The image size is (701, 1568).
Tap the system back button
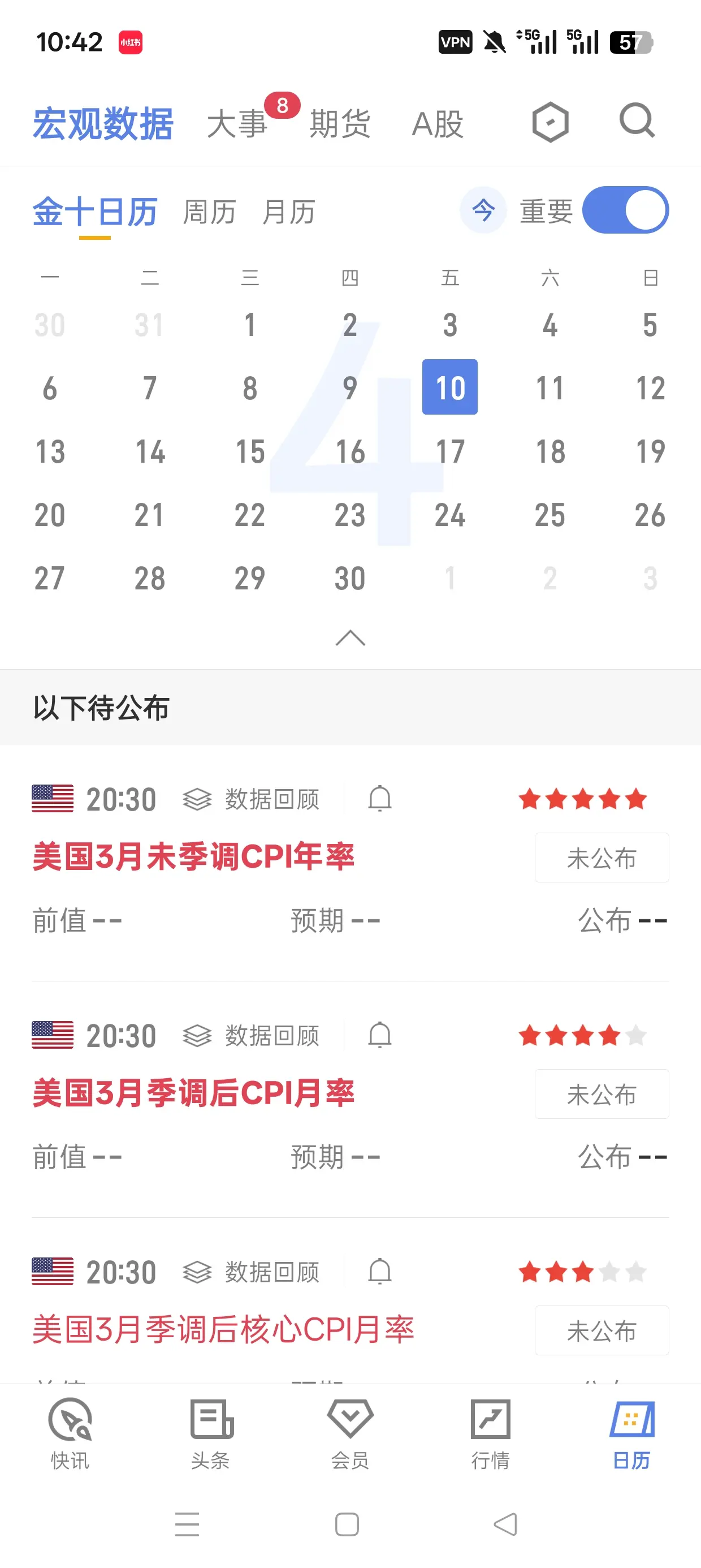505,1524
